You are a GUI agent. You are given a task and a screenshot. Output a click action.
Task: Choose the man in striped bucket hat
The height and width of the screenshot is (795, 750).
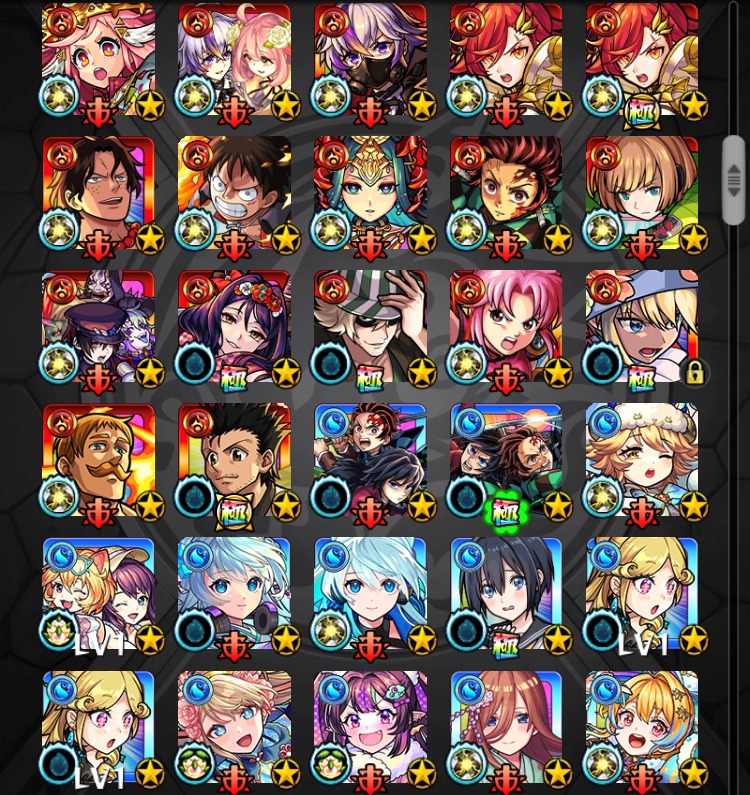370,327
